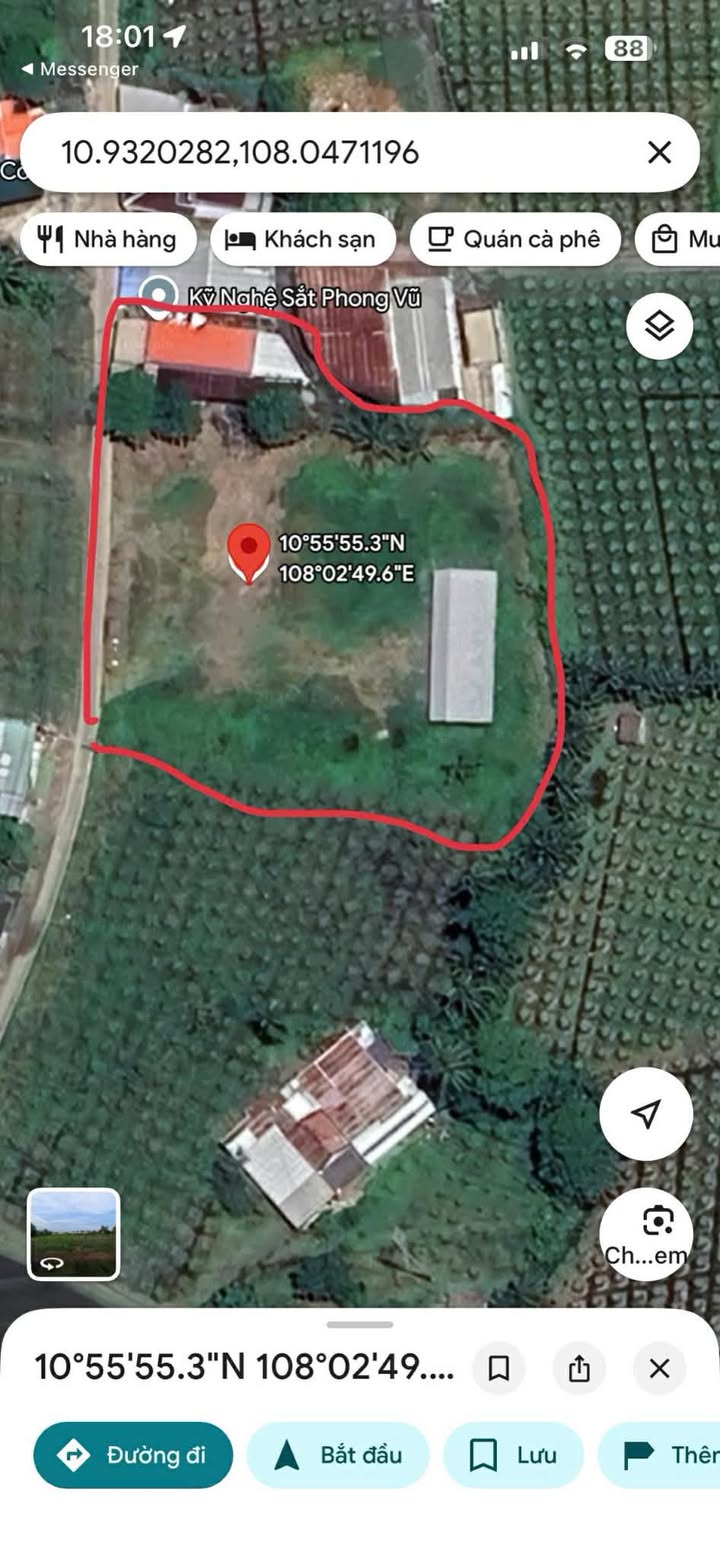
Task: Open the Street View thumbnail
Action: 74,1234
